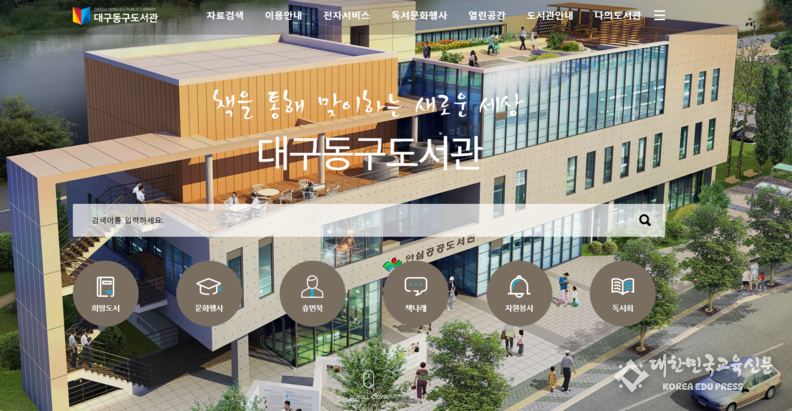Go to 전자서비스 menu
The image size is (792, 411).
tap(346, 16)
